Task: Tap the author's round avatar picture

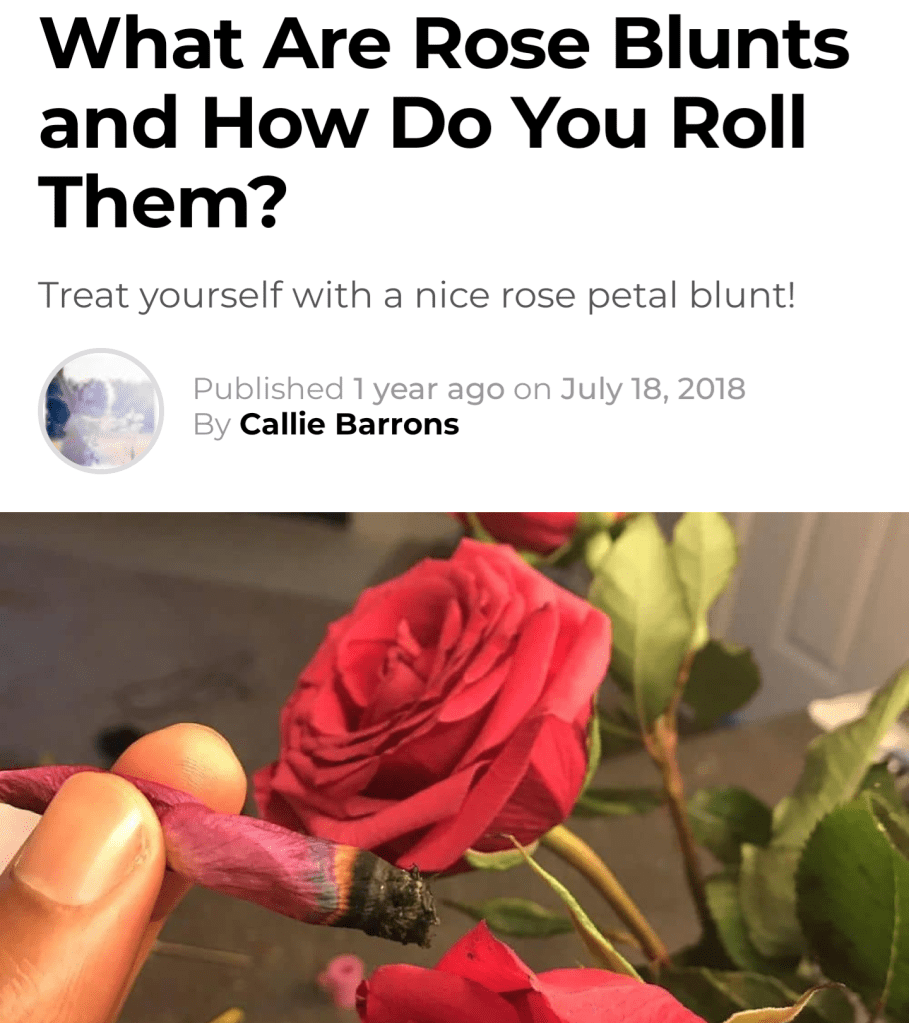Action: coord(100,410)
